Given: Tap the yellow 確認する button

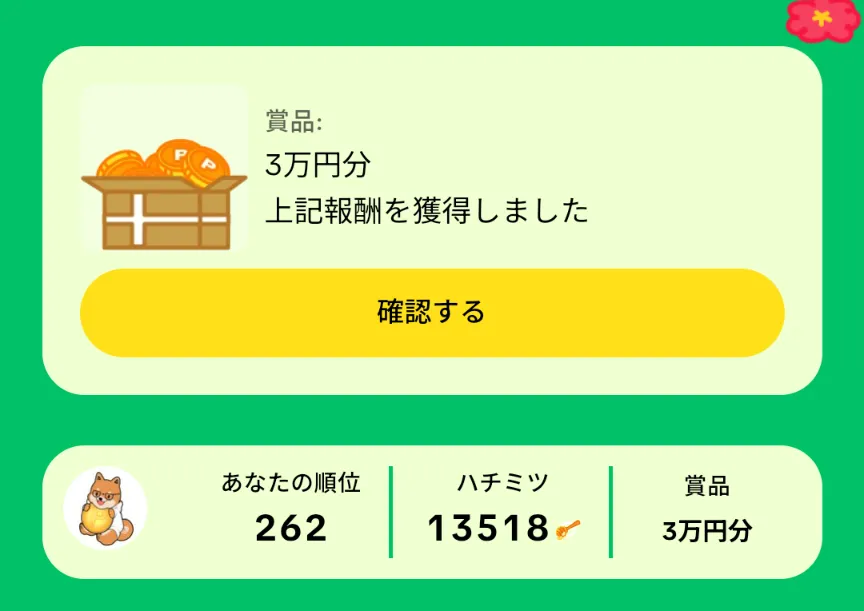Looking at the screenshot, I should (x=432, y=312).
